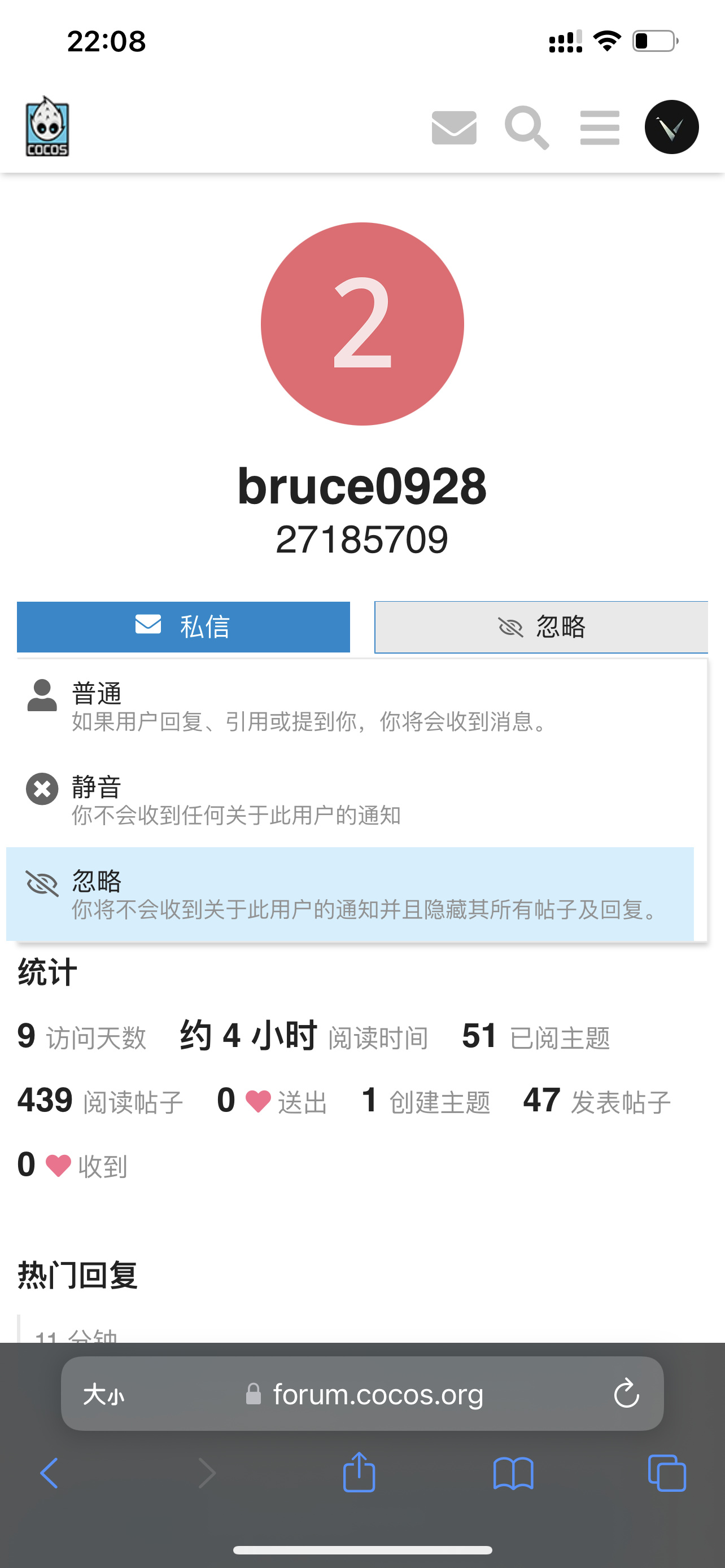This screenshot has width=725, height=1568.
Task: Go back in Safari
Action: tap(49, 1474)
